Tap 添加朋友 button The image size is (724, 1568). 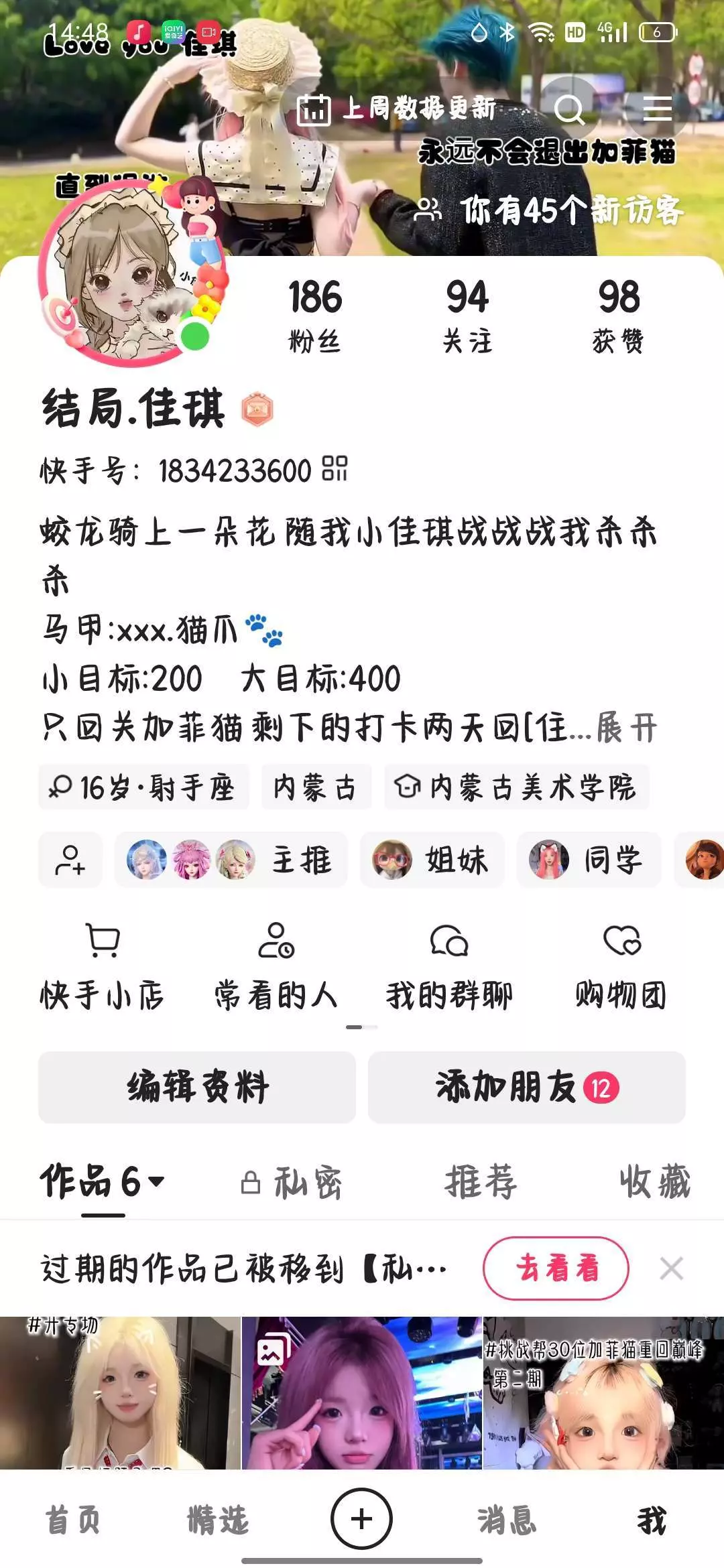527,1087
